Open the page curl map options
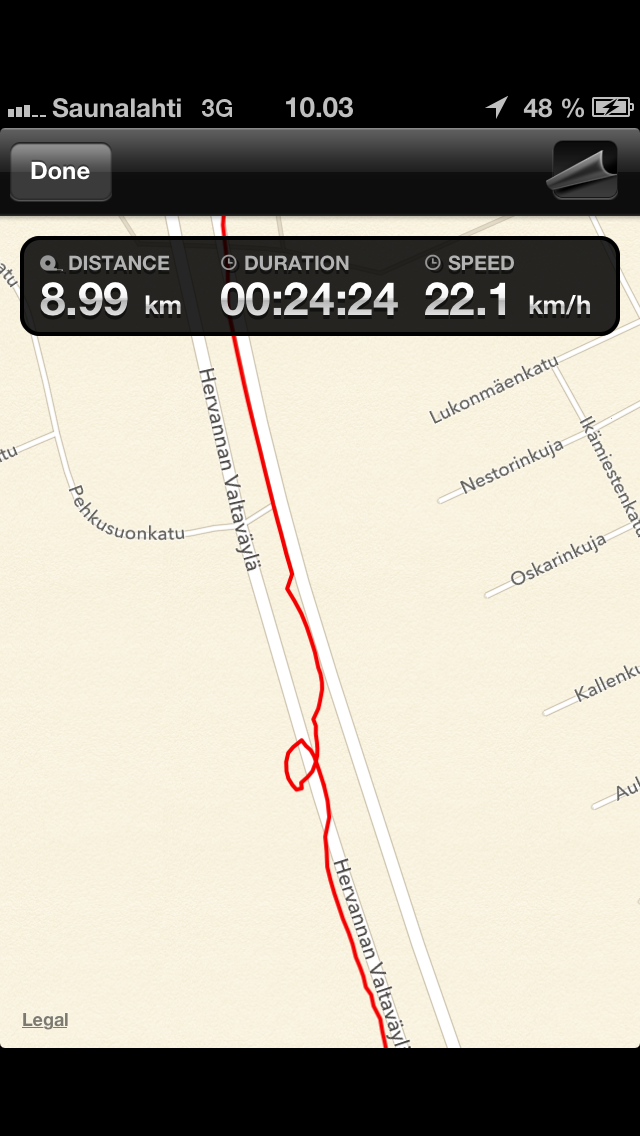 tap(584, 171)
